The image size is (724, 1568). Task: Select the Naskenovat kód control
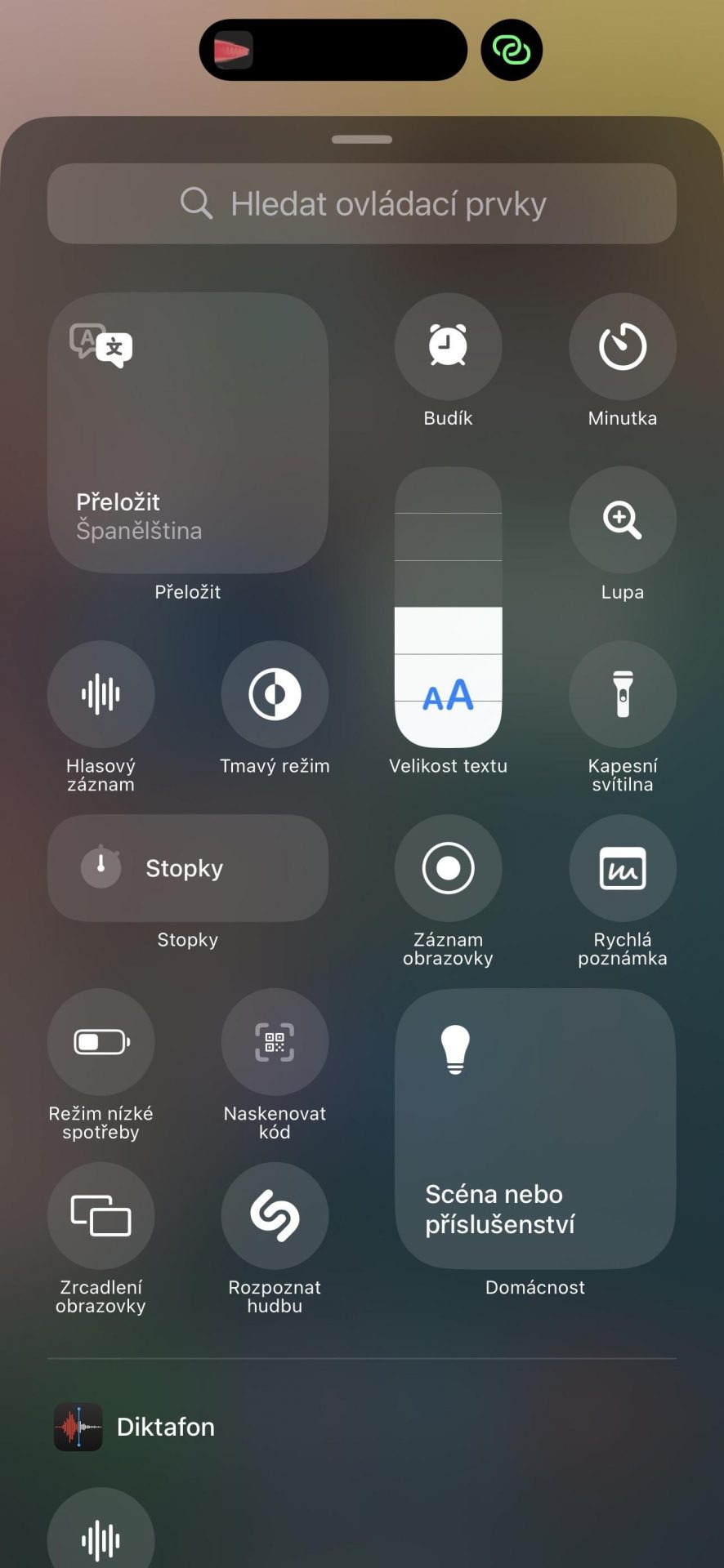(275, 1042)
